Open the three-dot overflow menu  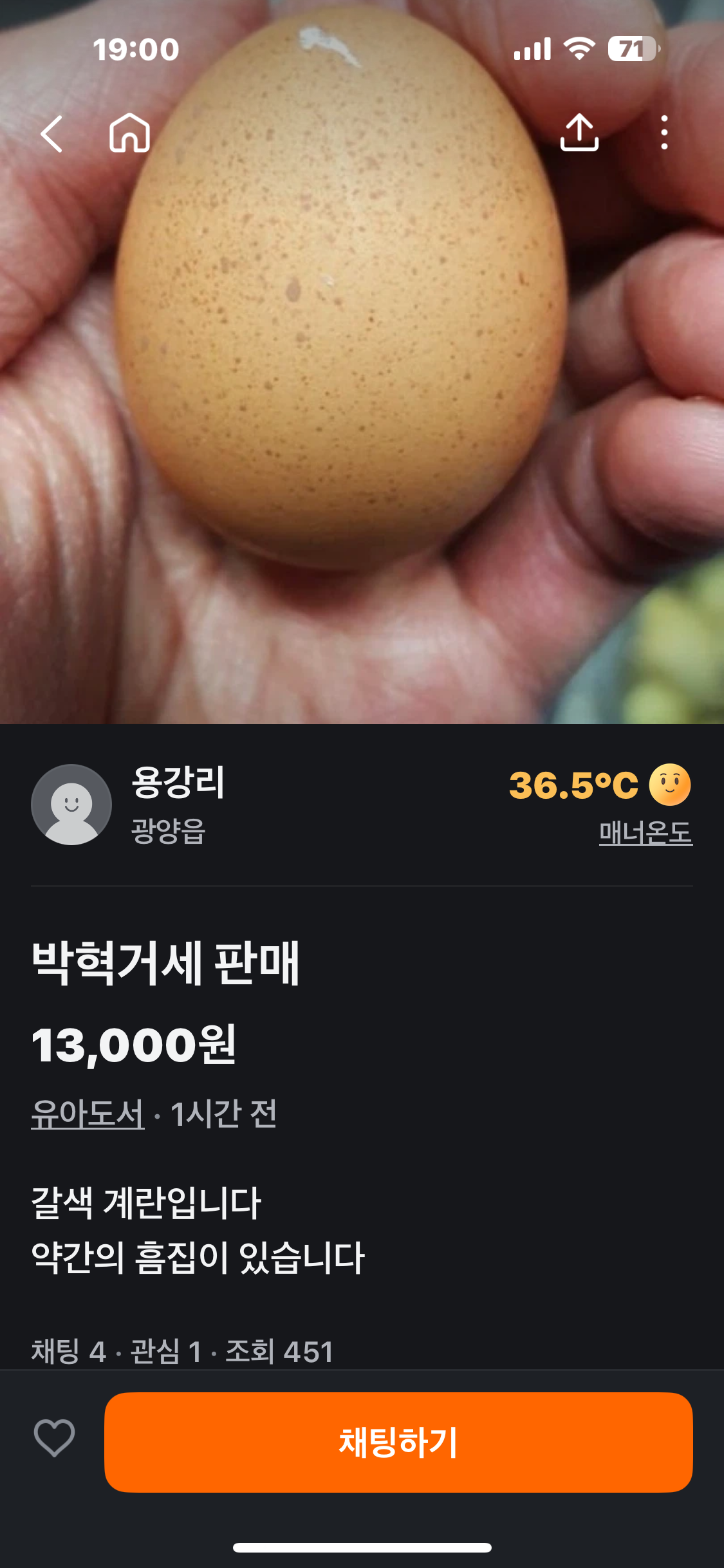pyautogui.click(x=664, y=133)
